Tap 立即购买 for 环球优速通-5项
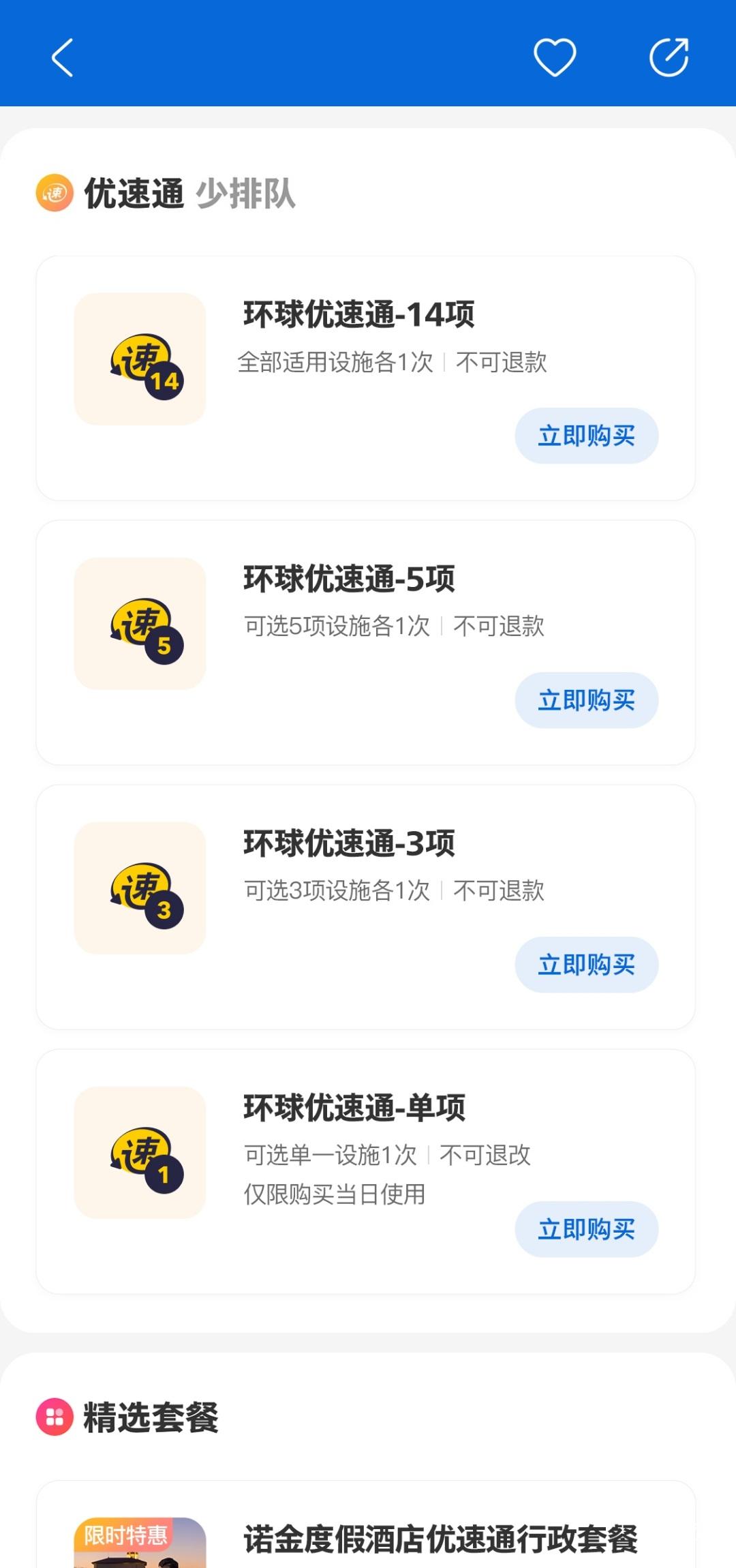The height and width of the screenshot is (1568, 736). [587, 700]
